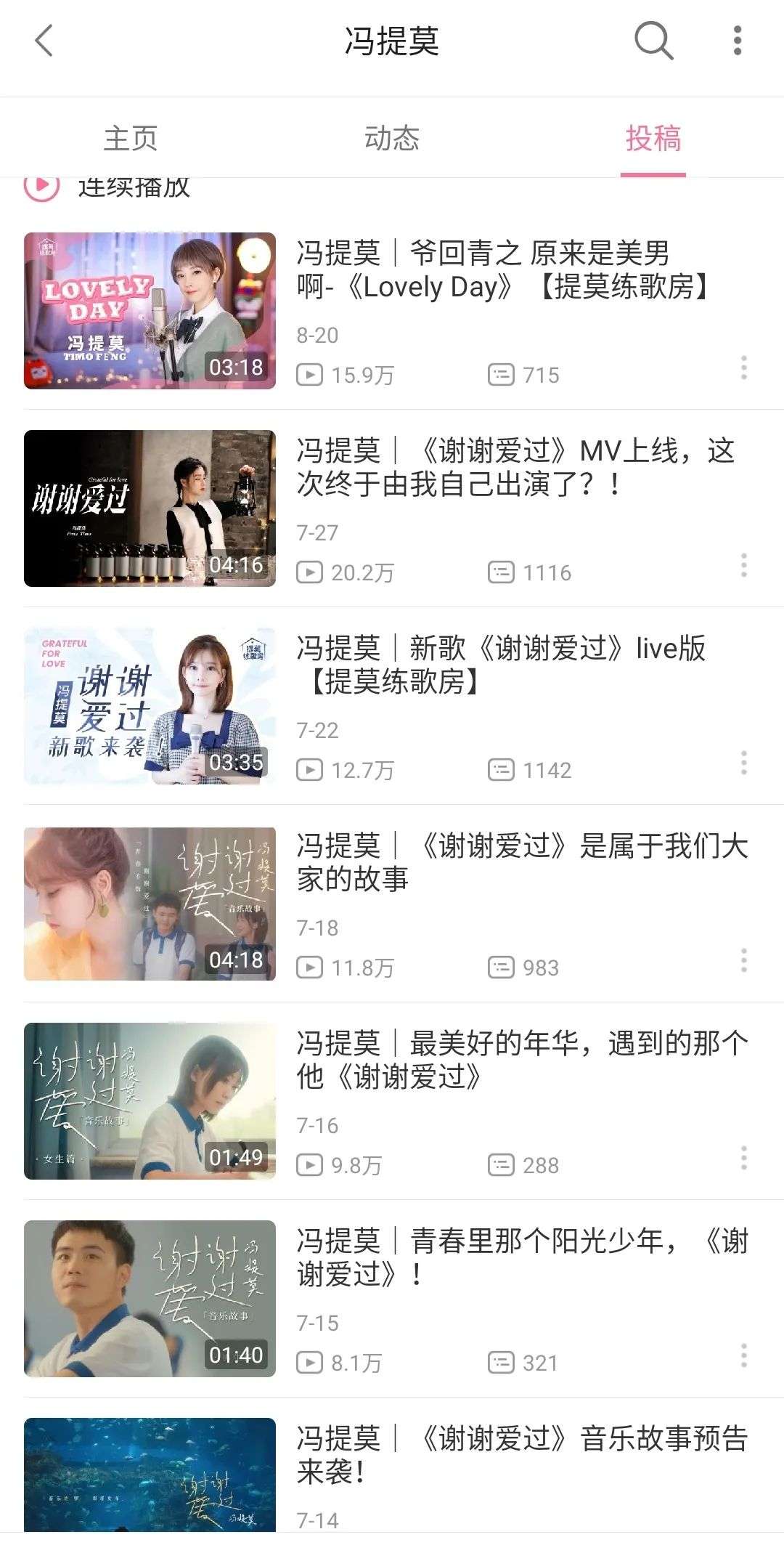Start 连续播放 continuous playback
The width and height of the screenshot is (784, 1545).
click(109, 188)
